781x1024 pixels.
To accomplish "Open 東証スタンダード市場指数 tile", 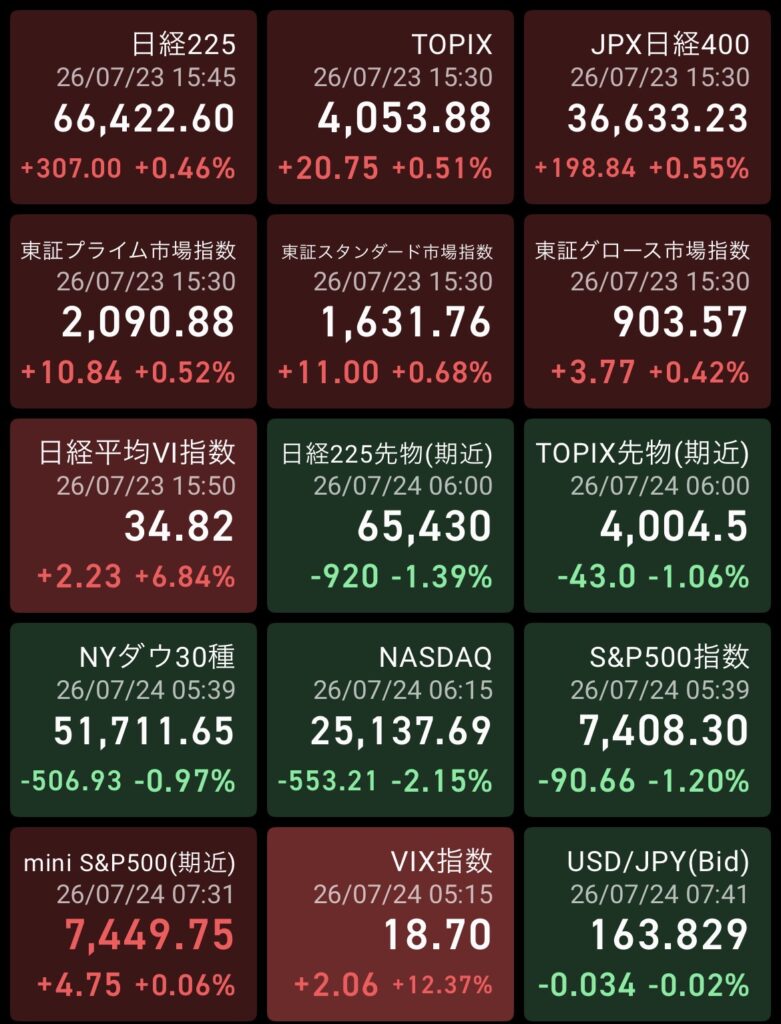I will 390,312.
